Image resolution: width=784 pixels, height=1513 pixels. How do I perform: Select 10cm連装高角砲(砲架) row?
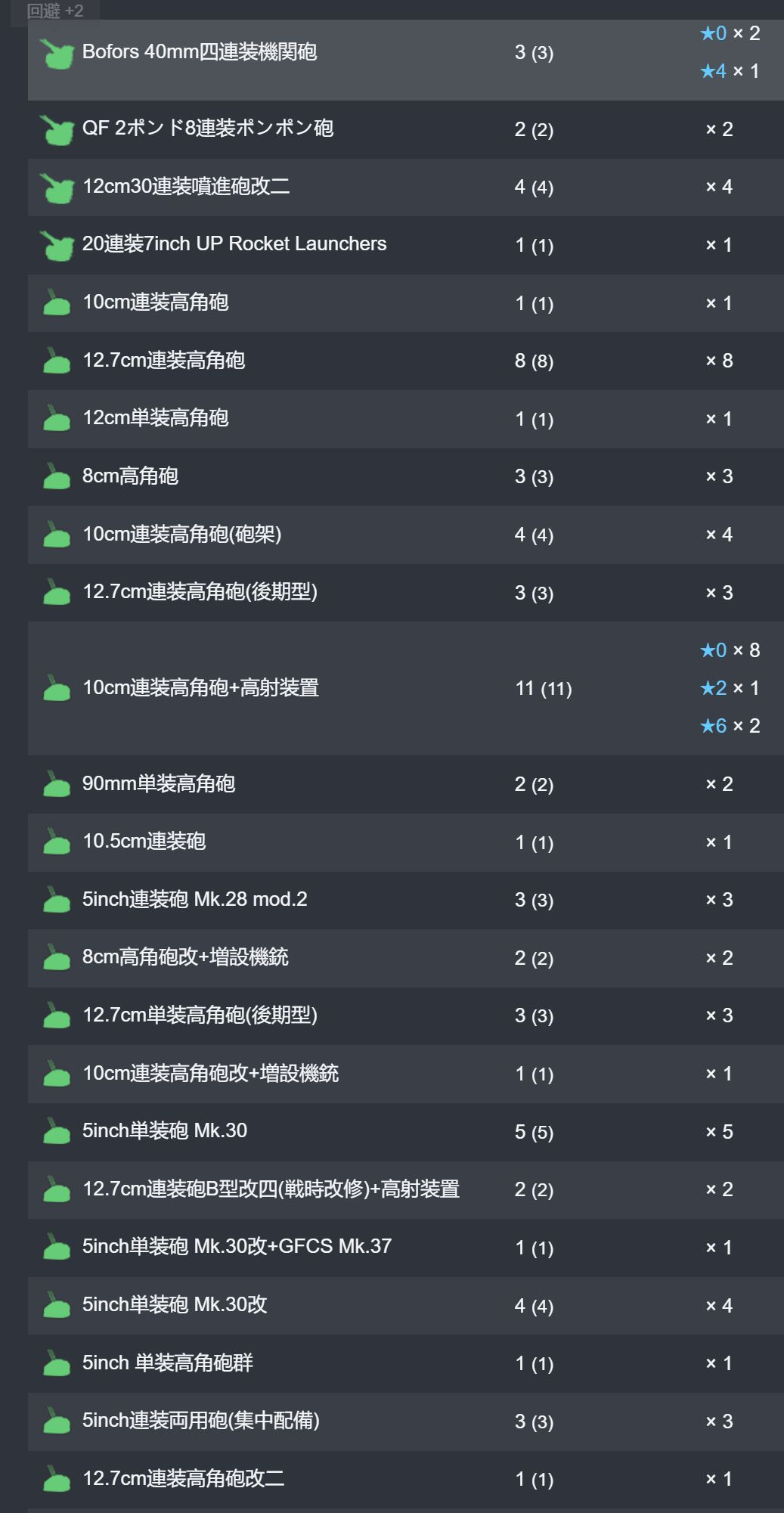point(181,535)
